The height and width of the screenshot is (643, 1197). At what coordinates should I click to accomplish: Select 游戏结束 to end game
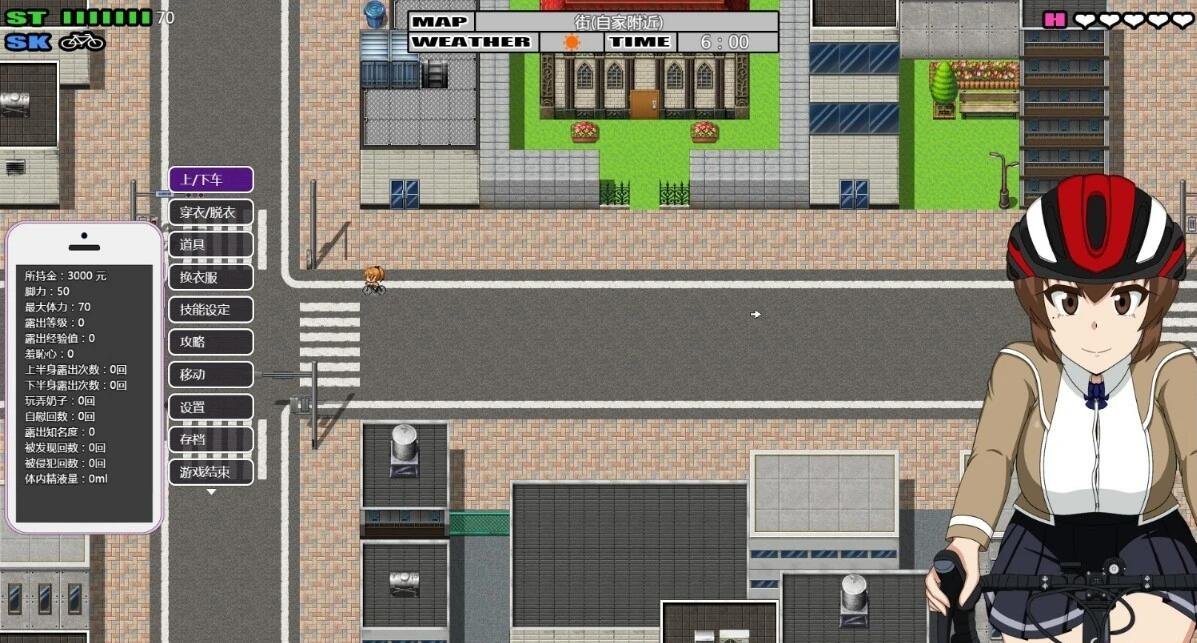tap(210, 472)
